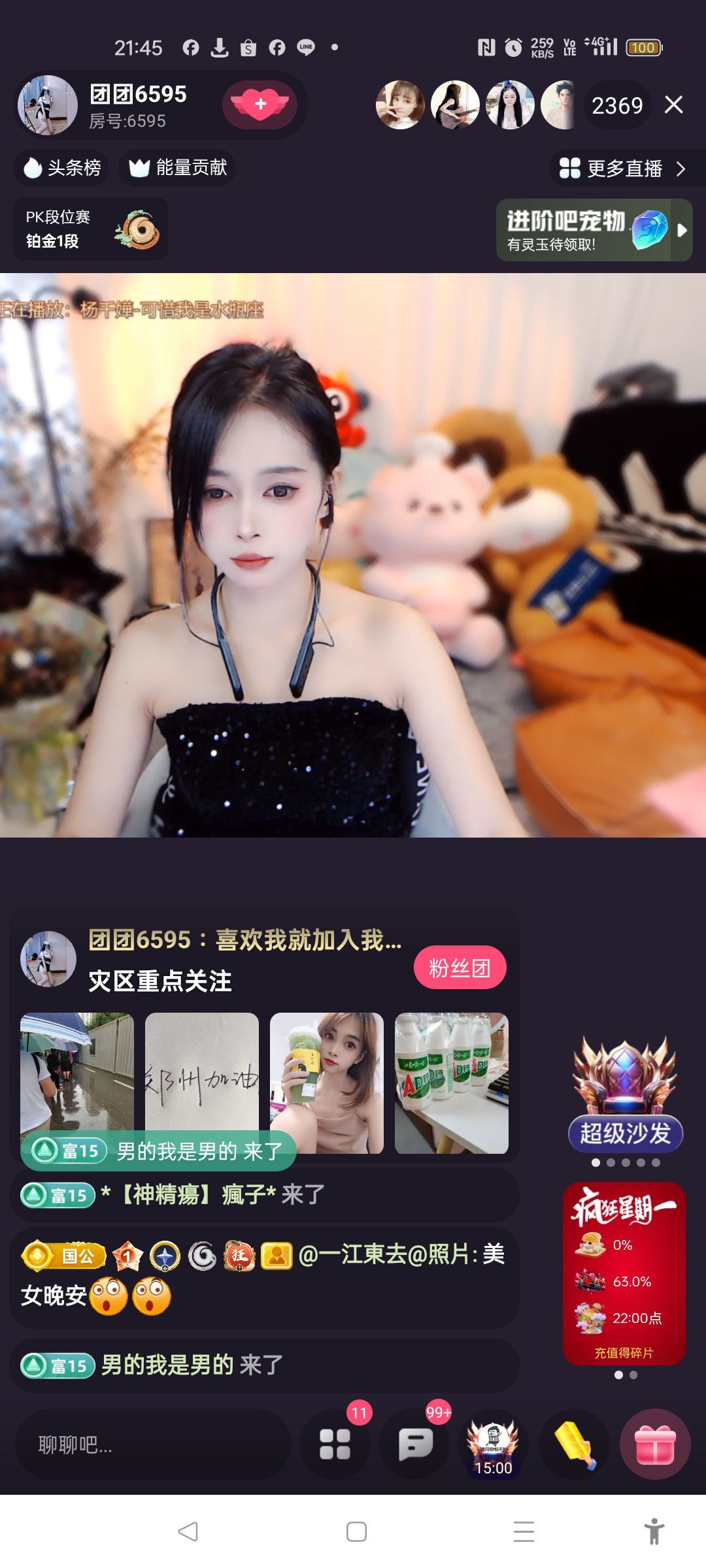This screenshot has width=706, height=1568.
Task: Follow the streamer with the heart plus button
Action: coord(260,105)
